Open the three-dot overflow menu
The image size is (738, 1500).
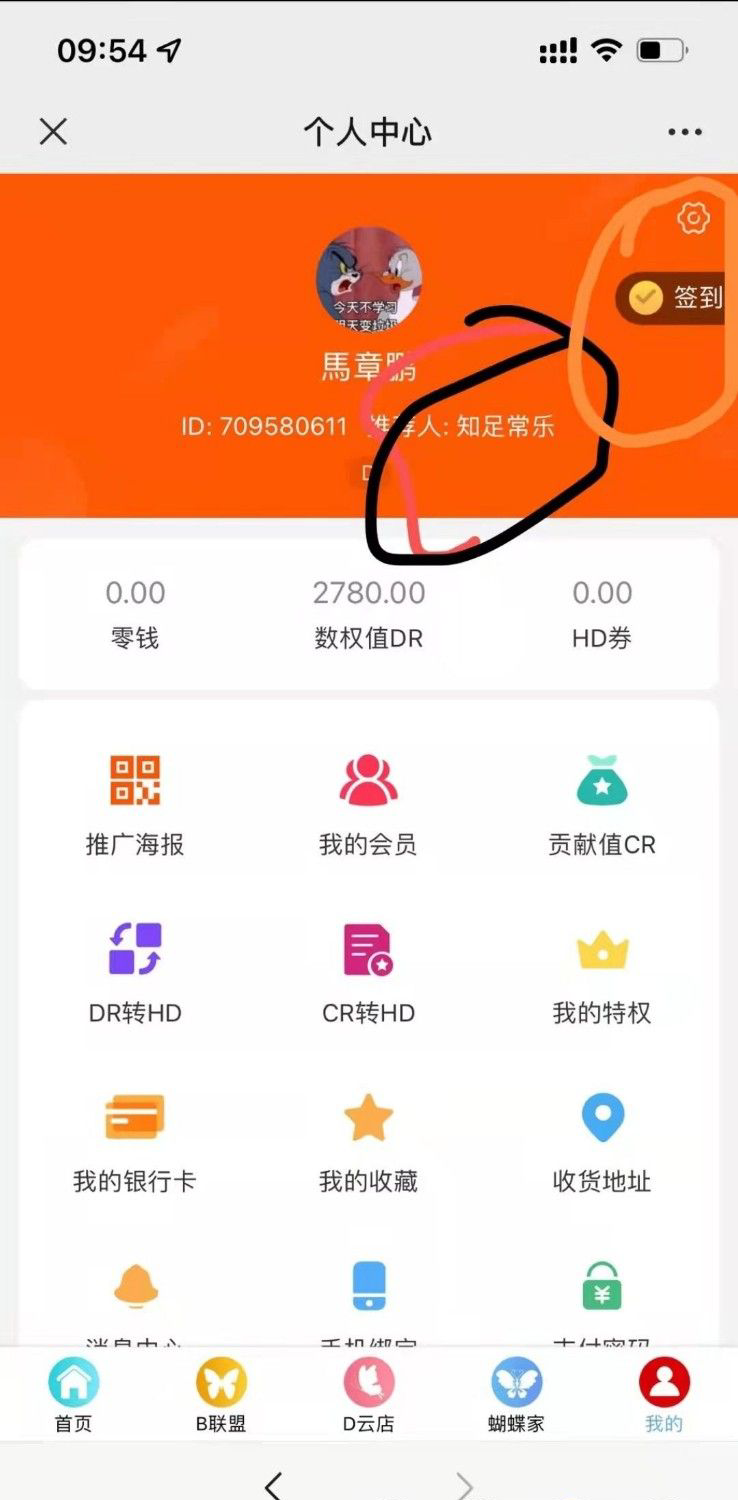click(685, 132)
